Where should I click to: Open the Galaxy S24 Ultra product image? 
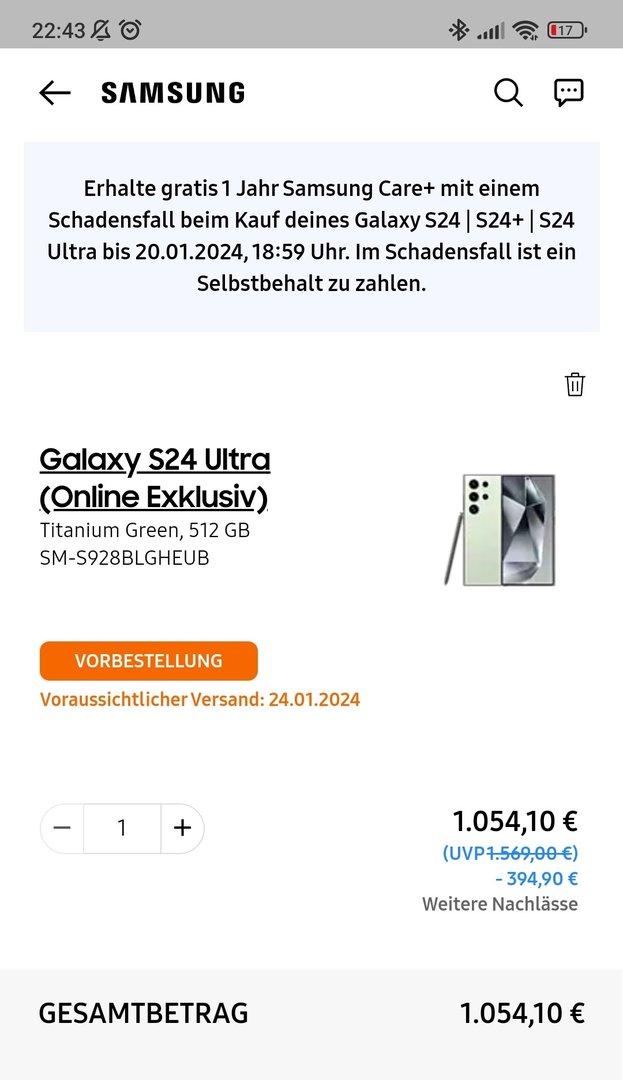tap(500, 530)
